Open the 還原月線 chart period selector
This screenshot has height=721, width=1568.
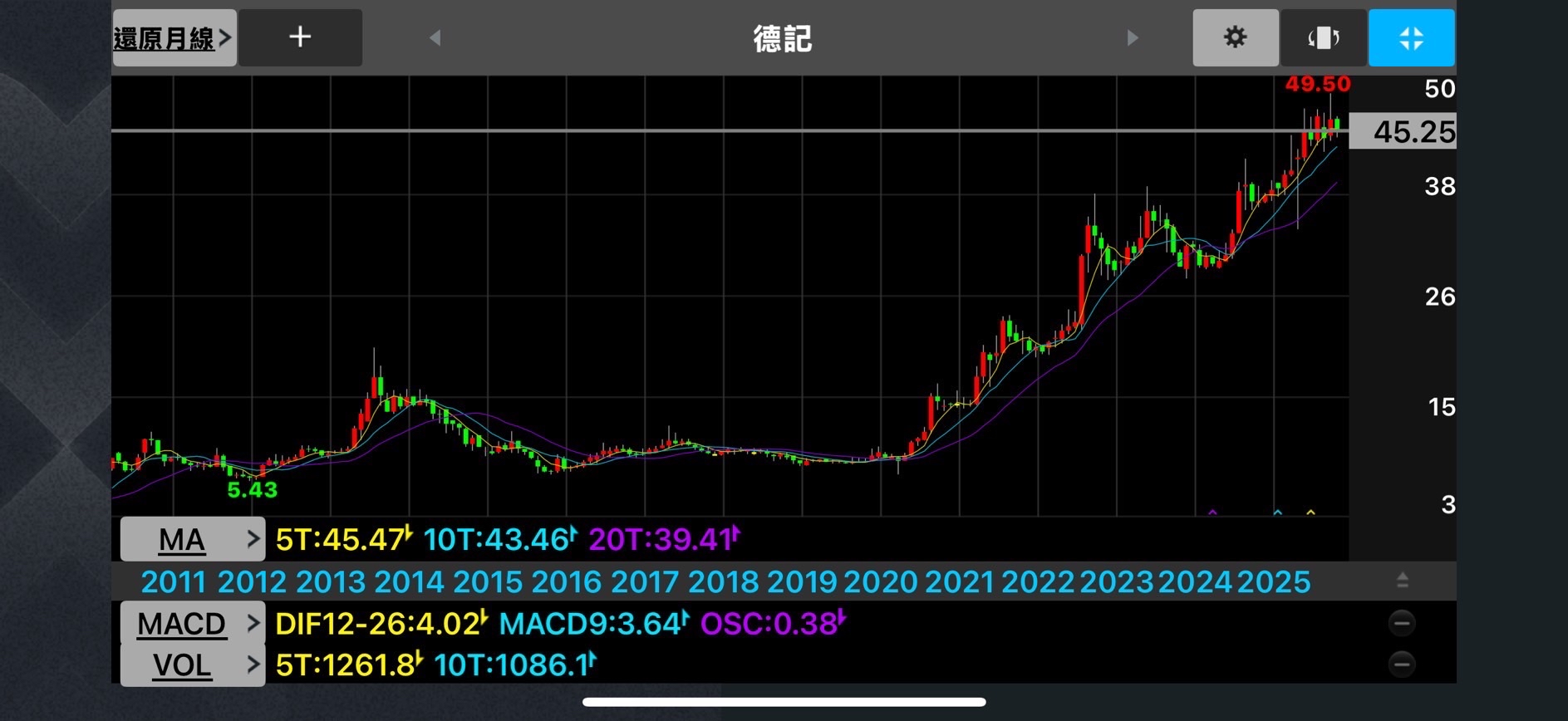point(174,38)
